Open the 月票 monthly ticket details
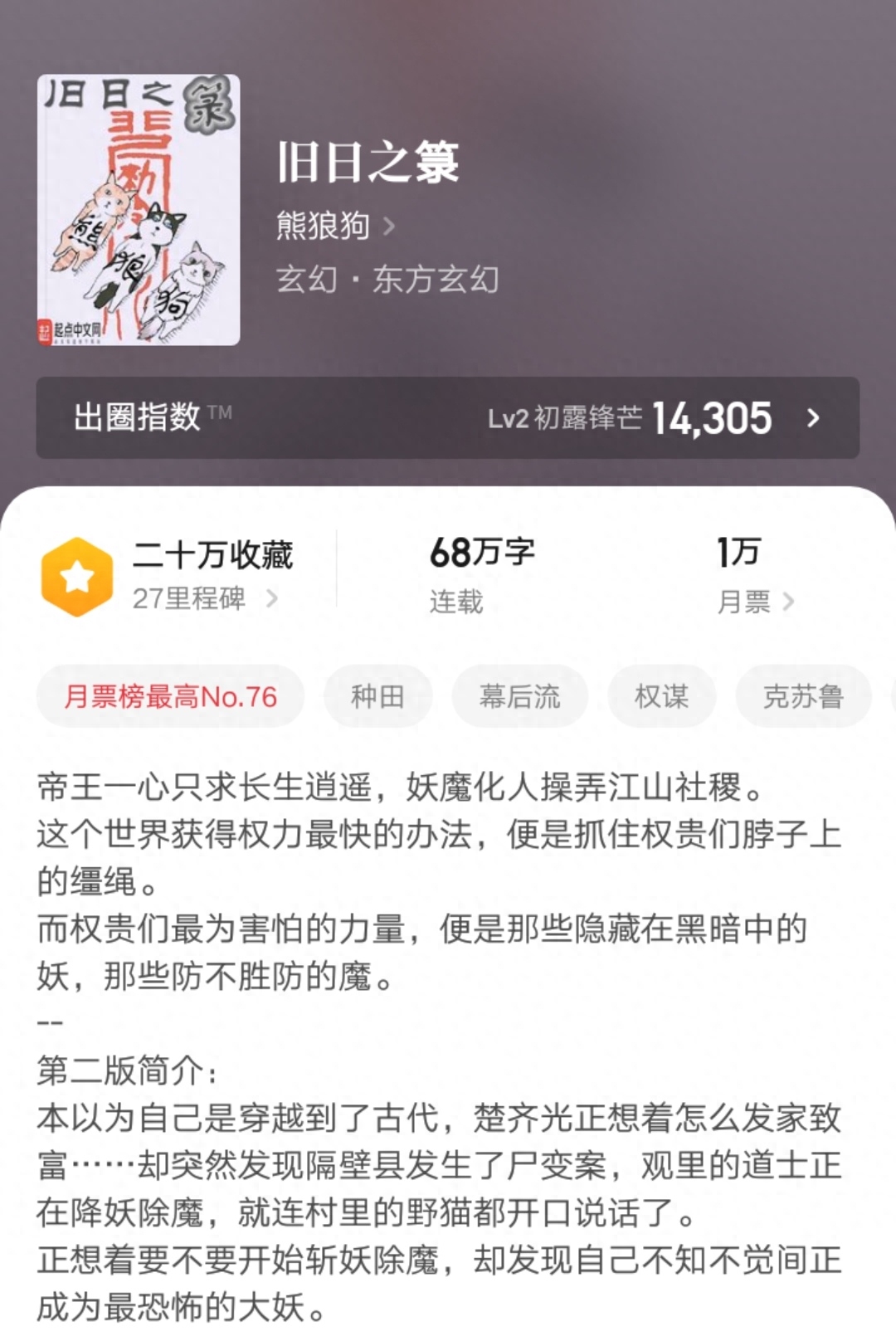This screenshot has width=896, height=1336. 754,601
